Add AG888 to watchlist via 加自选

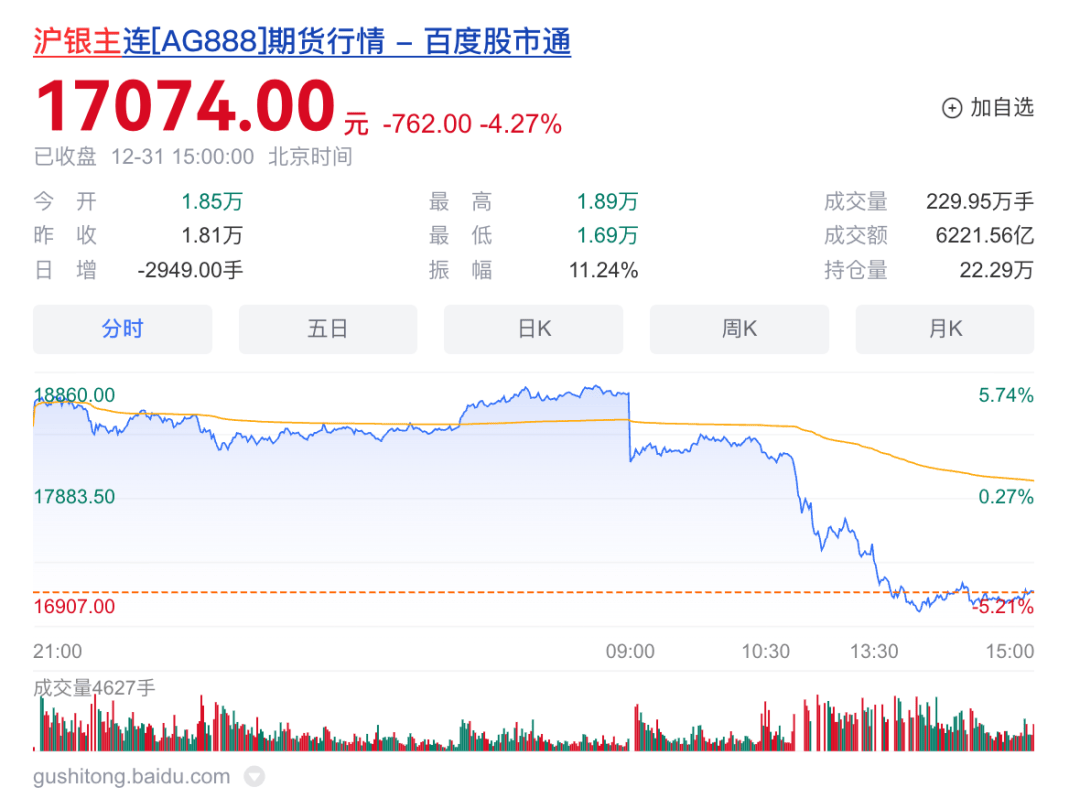click(x=987, y=108)
